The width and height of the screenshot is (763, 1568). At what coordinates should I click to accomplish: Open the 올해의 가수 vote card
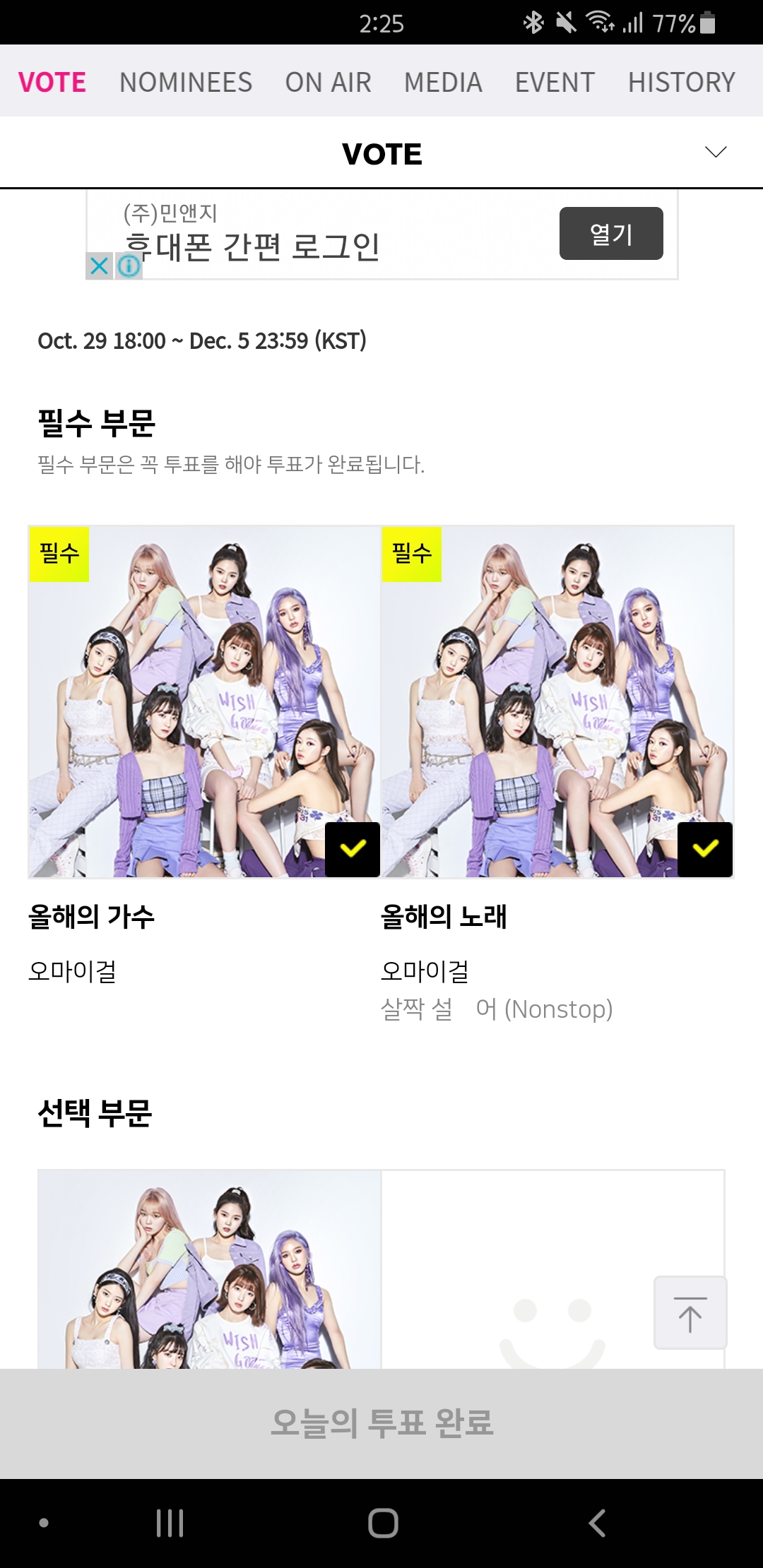[x=204, y=701]
